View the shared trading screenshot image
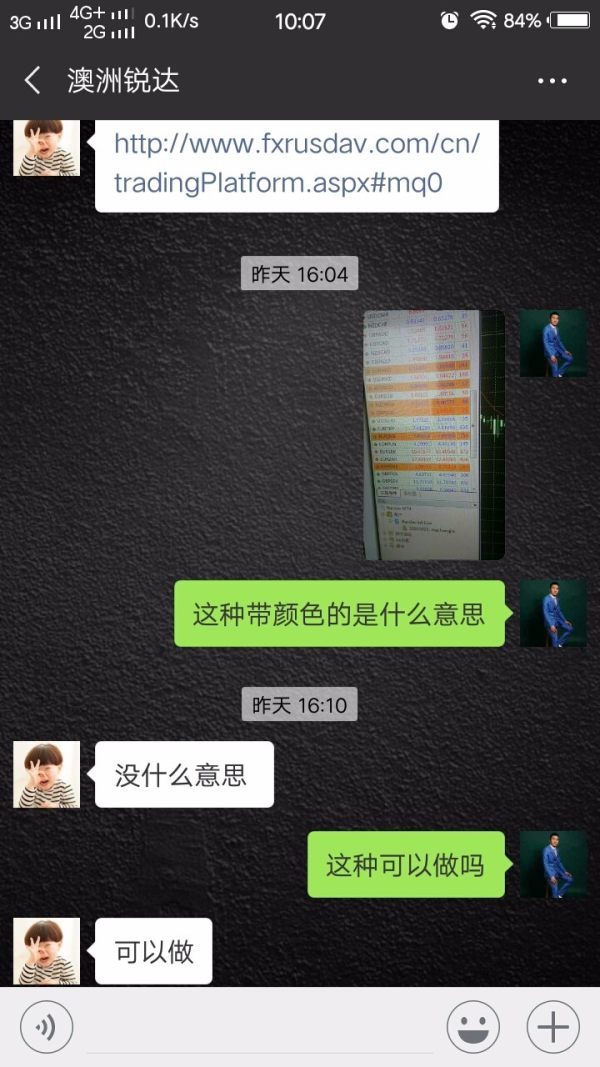This screenshot has height=1067, width=600. (x=433, y=435)
